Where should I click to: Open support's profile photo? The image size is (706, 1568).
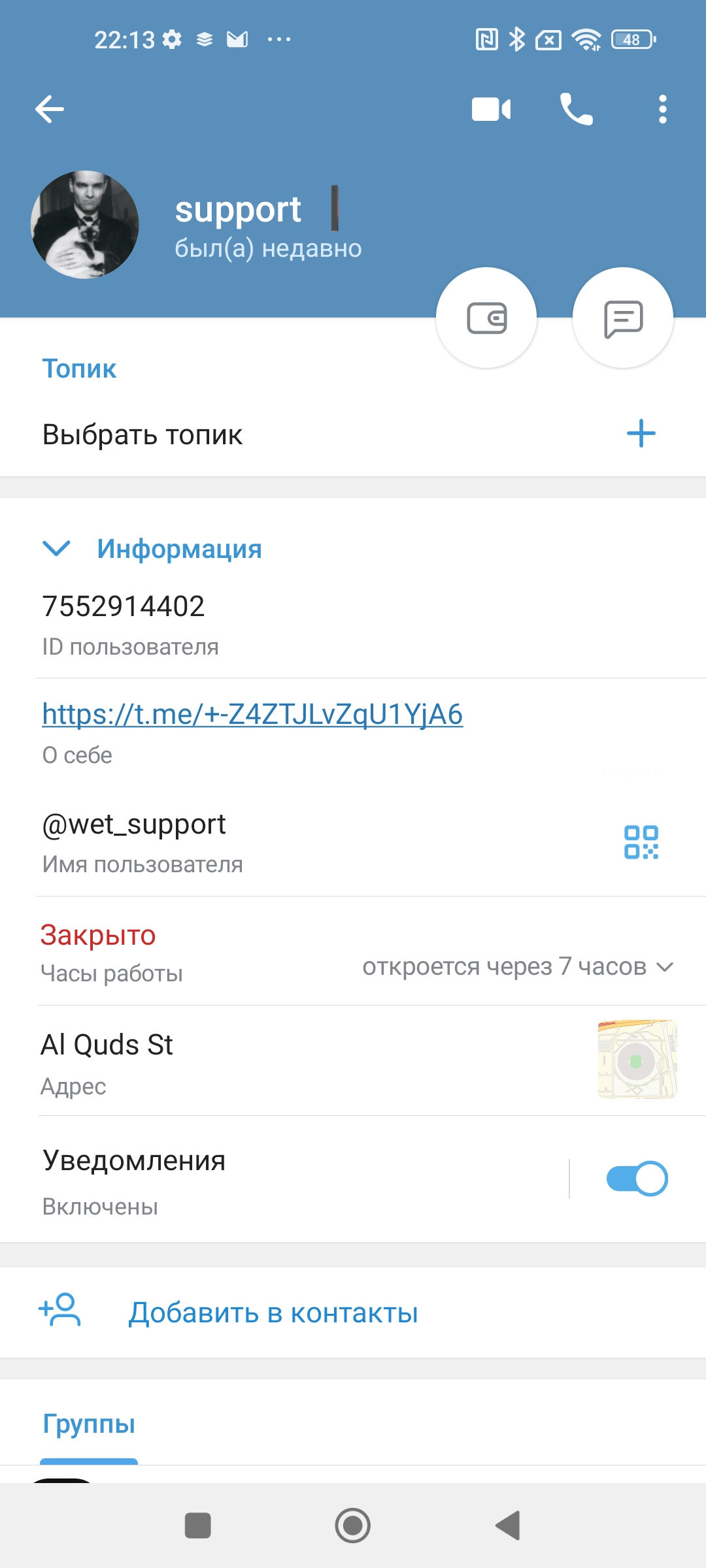coord(85,225)
